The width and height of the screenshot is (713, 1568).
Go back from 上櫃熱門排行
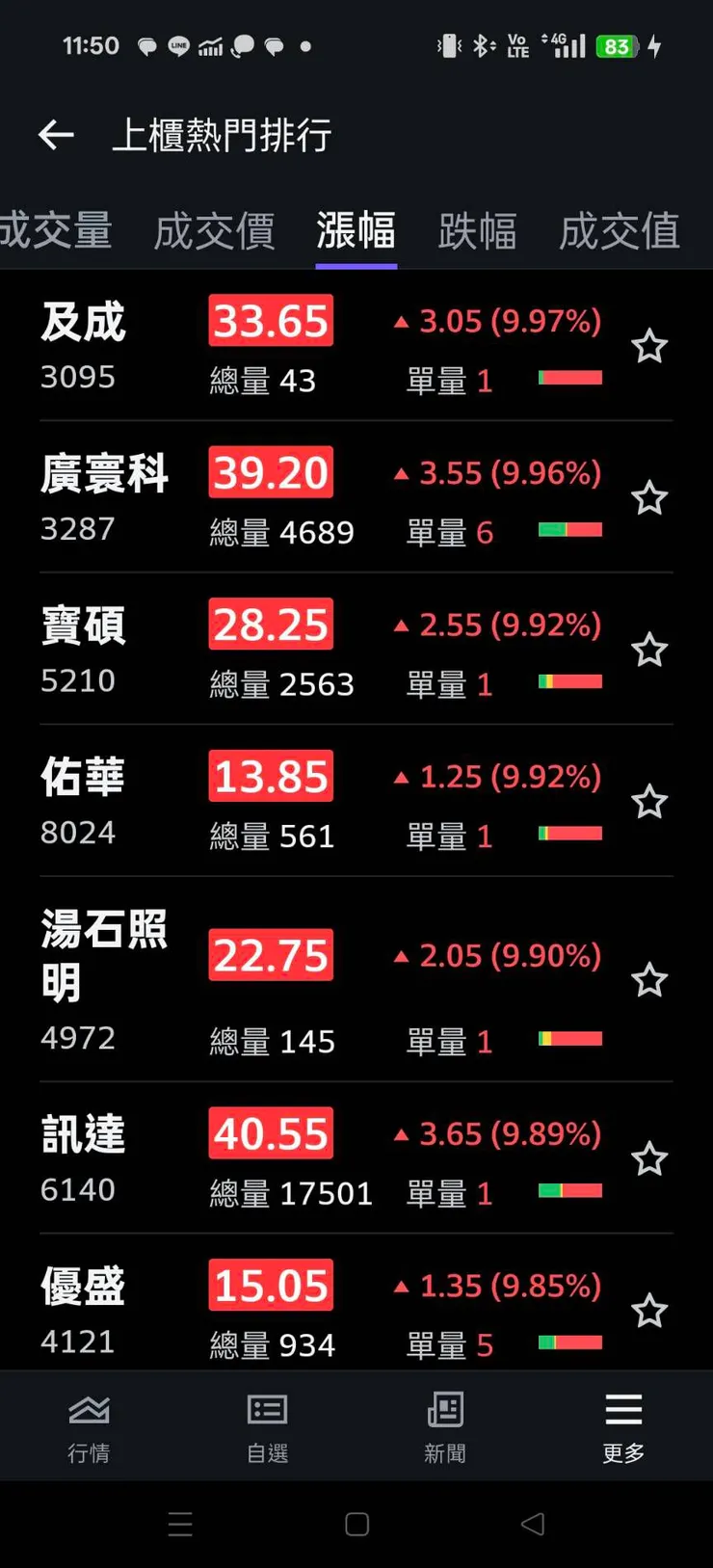point(56,135)
